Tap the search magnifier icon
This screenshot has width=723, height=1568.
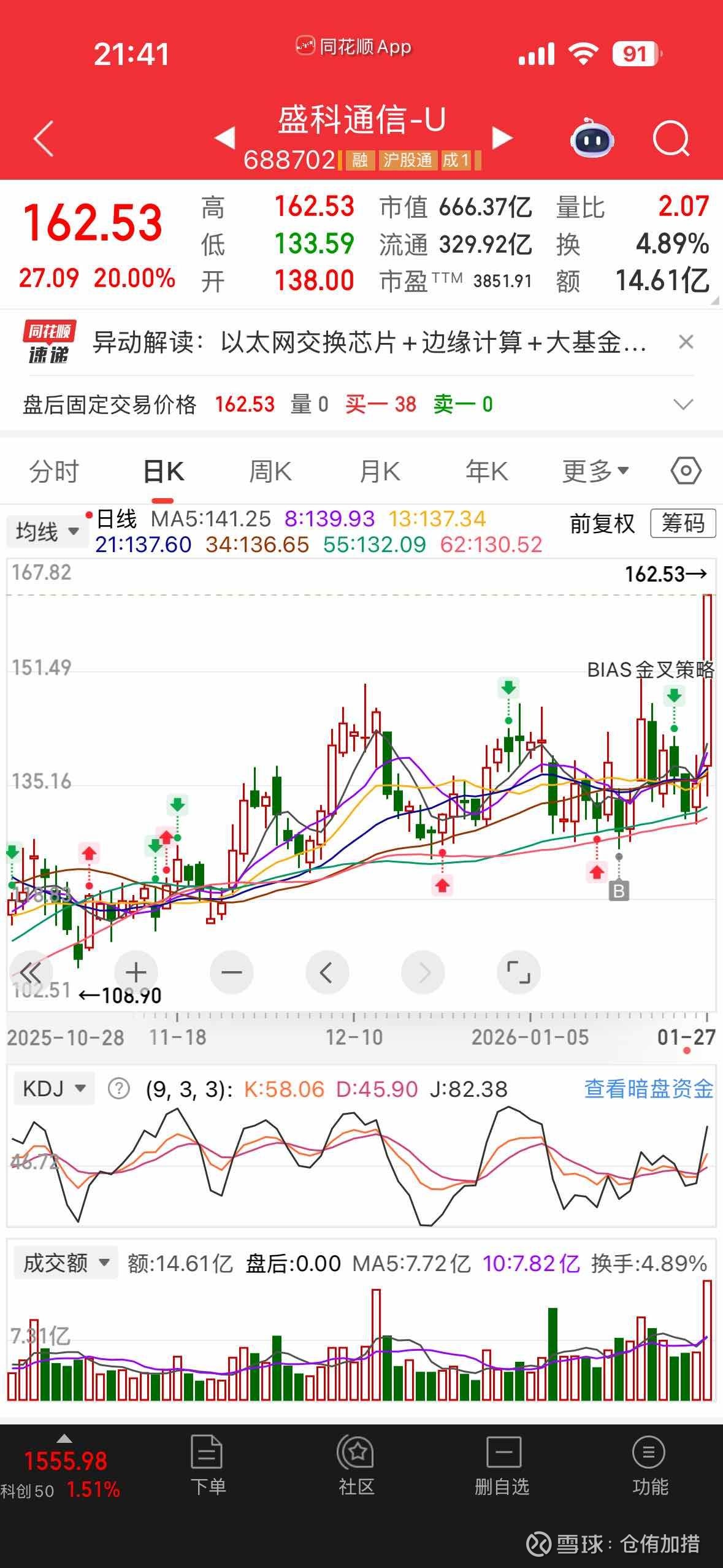point(672,139)
